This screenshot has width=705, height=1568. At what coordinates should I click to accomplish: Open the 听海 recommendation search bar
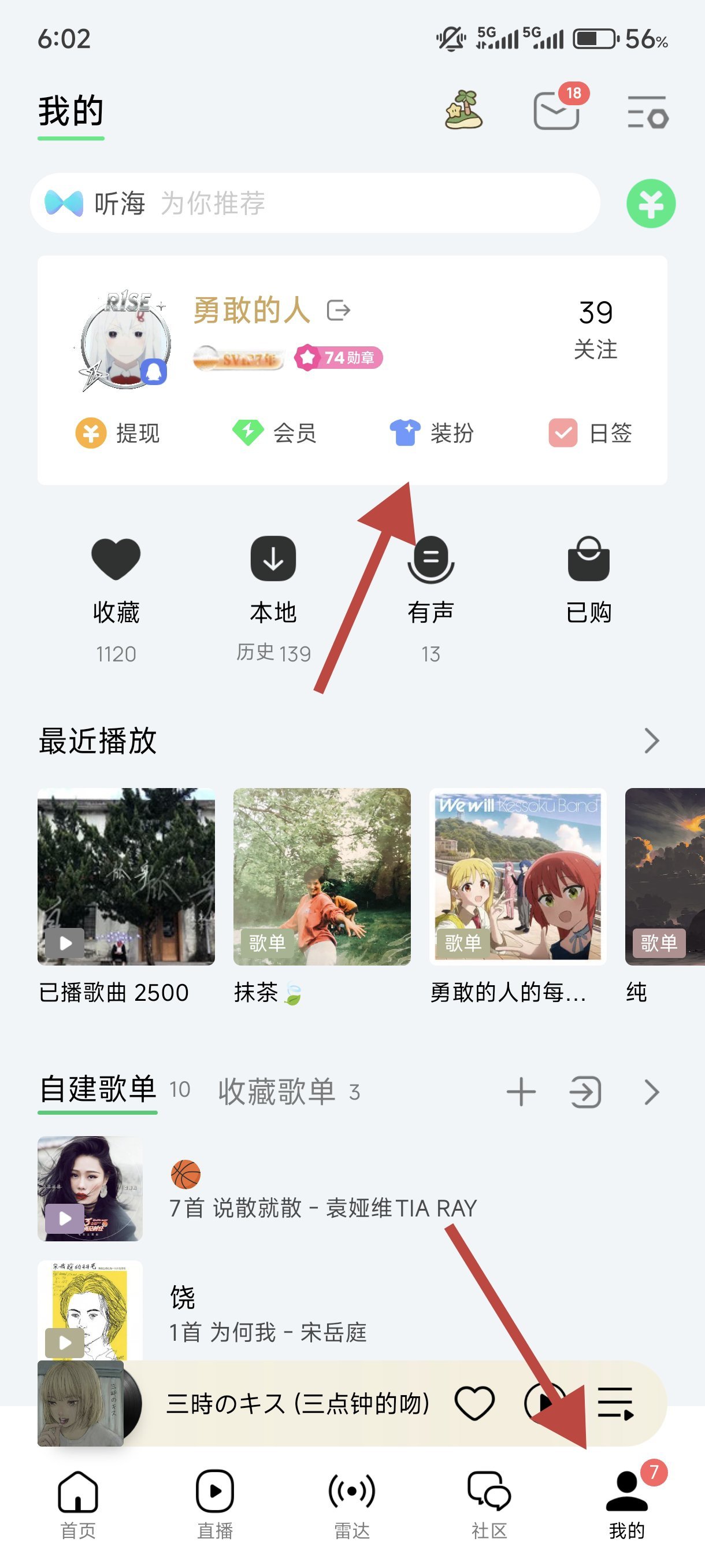(x=314, y=204)
